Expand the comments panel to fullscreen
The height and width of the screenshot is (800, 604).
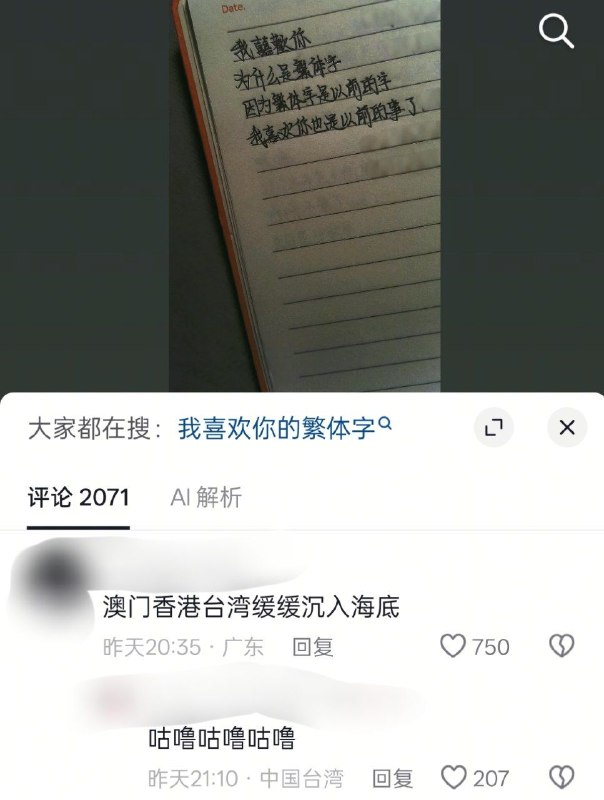point(493,427)
